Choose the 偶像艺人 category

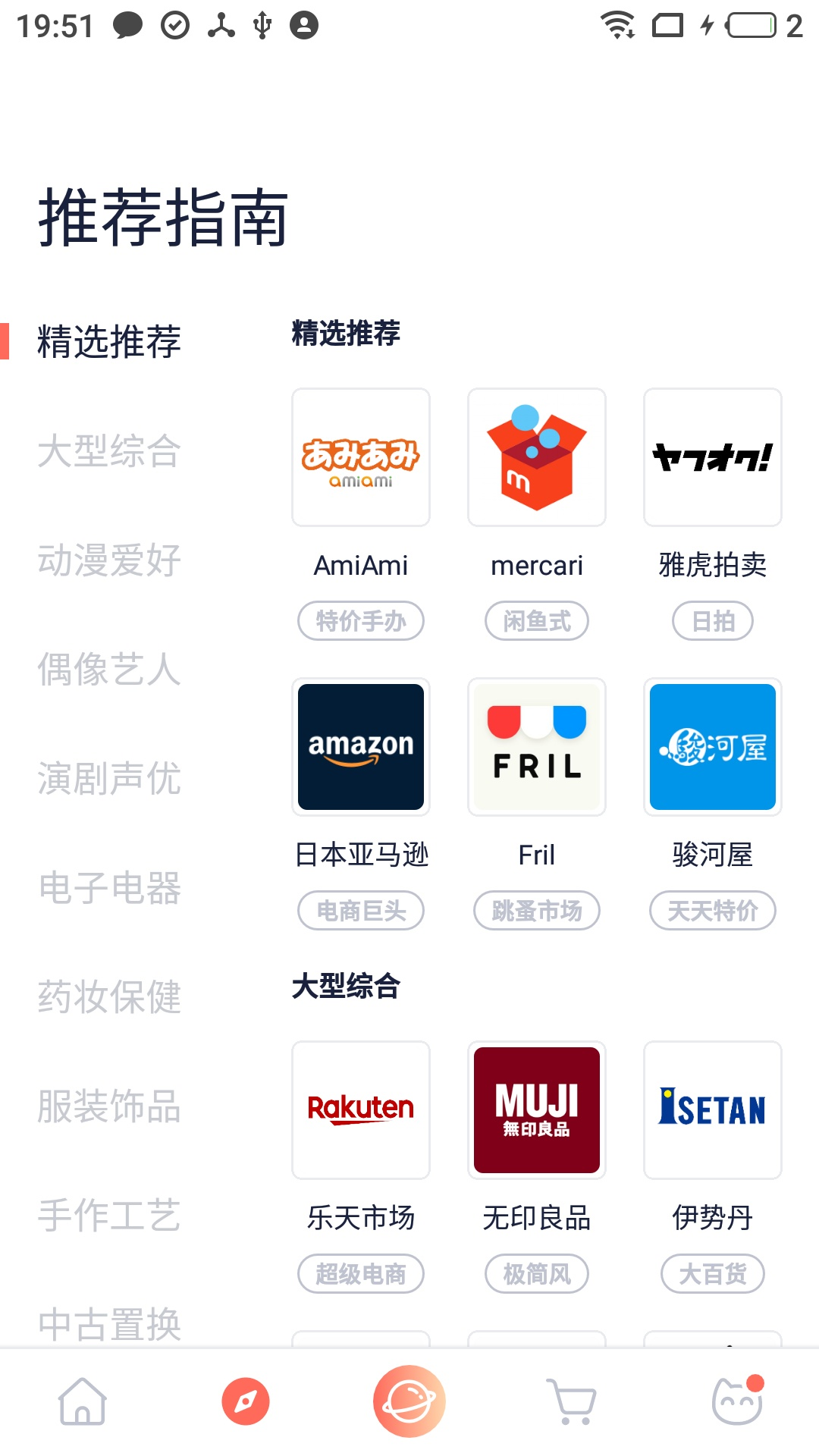[x=109, y=670]
